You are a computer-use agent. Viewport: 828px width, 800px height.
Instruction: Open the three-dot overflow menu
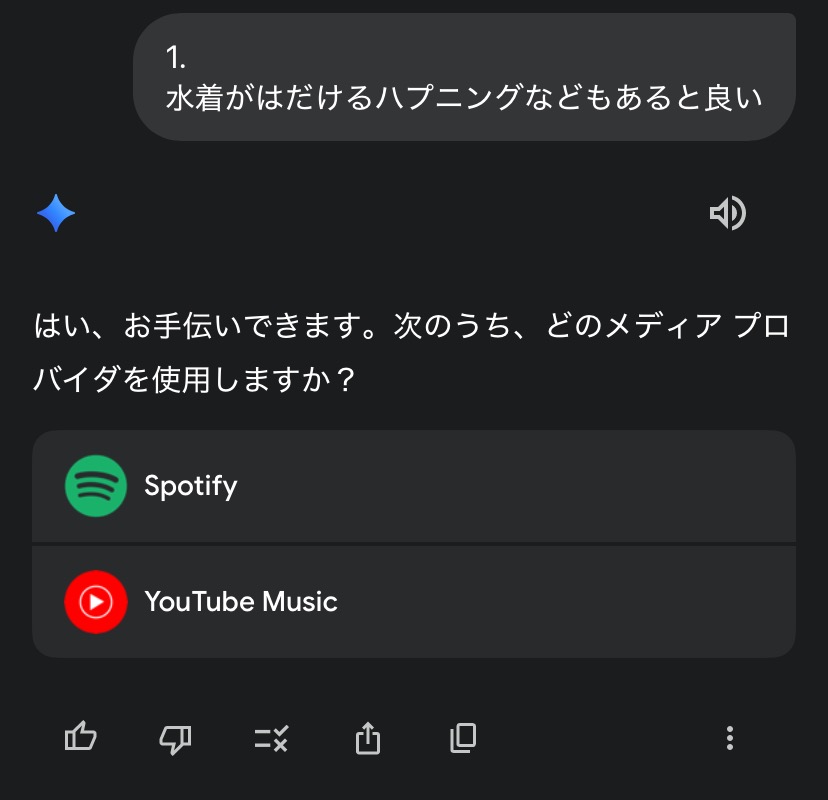pyautogui.click(x=730, y=739)
